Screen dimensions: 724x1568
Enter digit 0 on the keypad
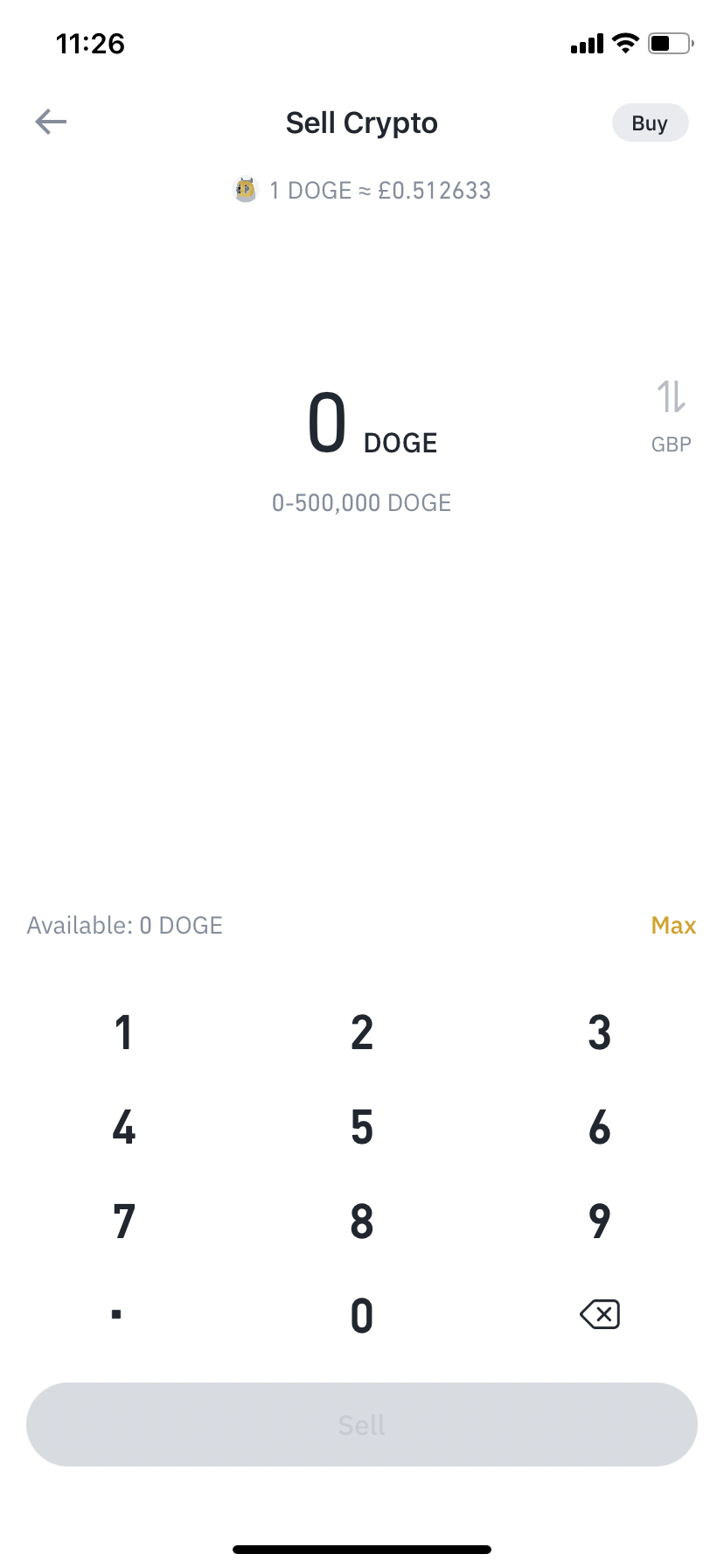click(362, 1316)
